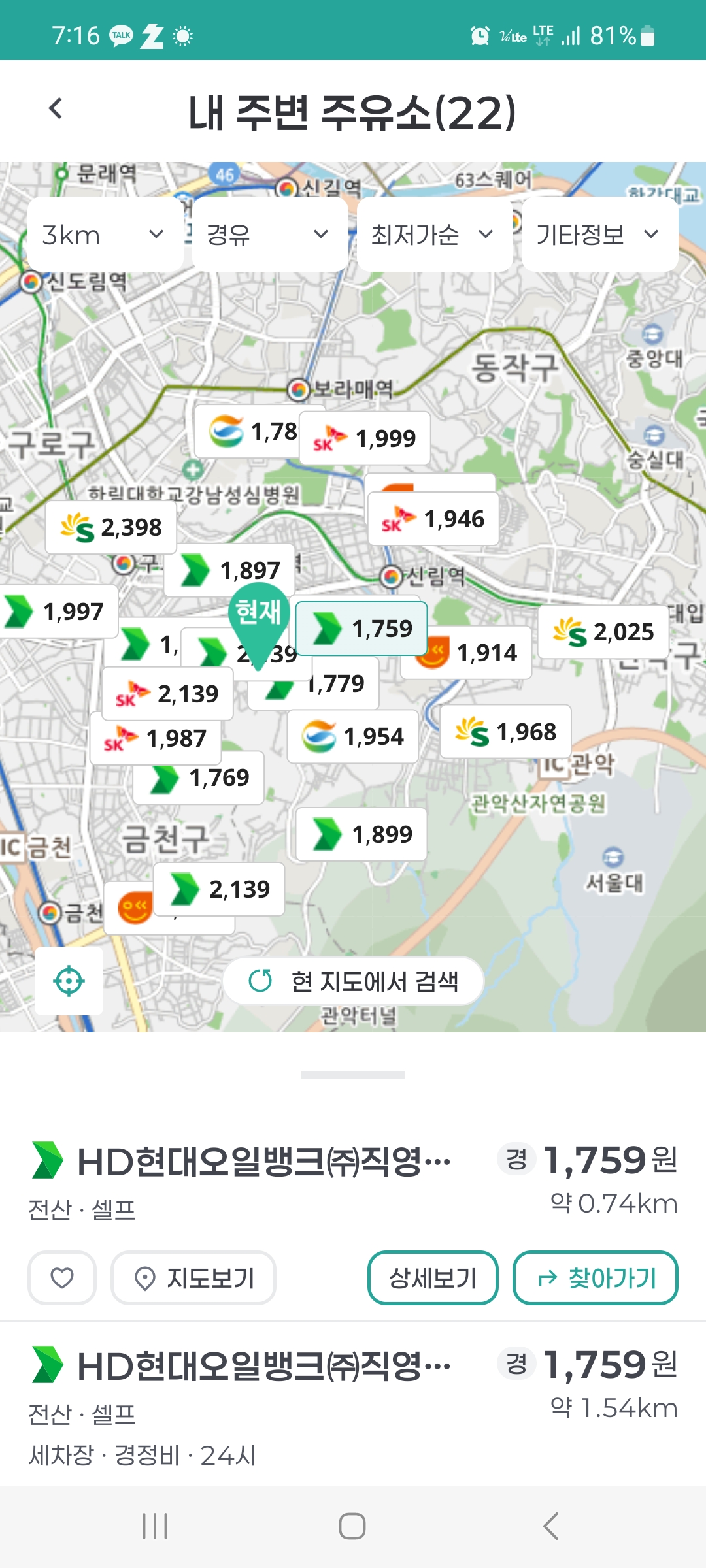Open the 최저가순 sort dropdown
This screenshot has height=1568, width=706.
pos(434,235)
